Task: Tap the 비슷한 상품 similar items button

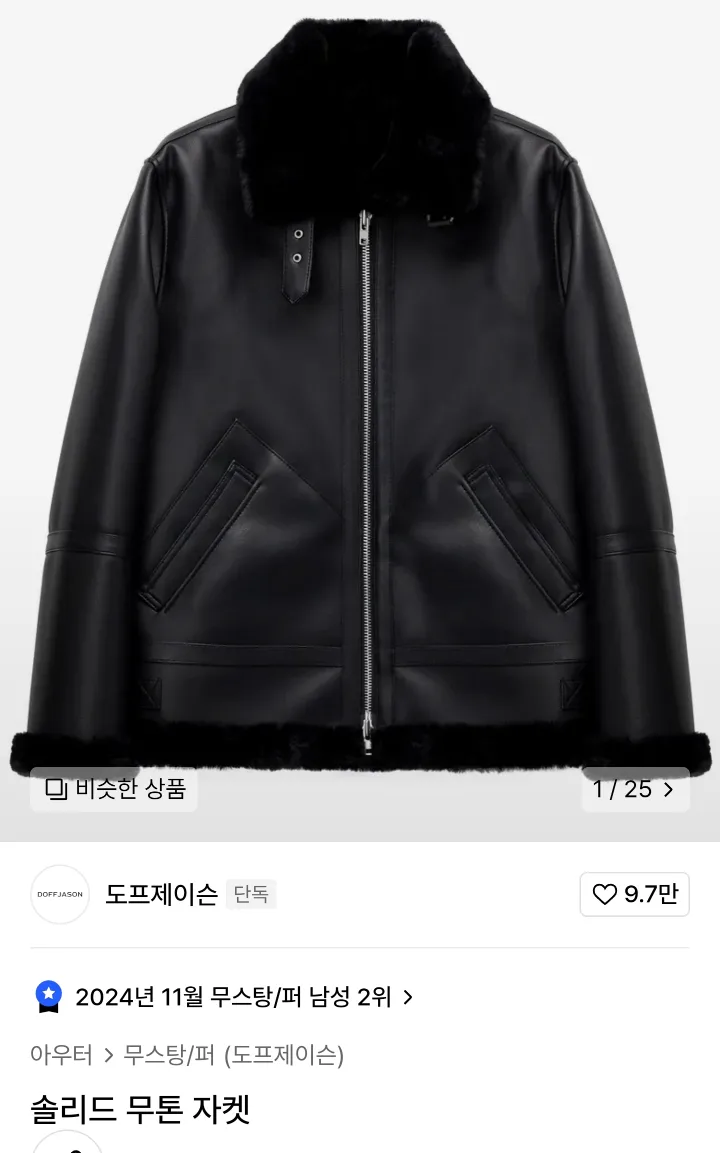Action: 114,789
